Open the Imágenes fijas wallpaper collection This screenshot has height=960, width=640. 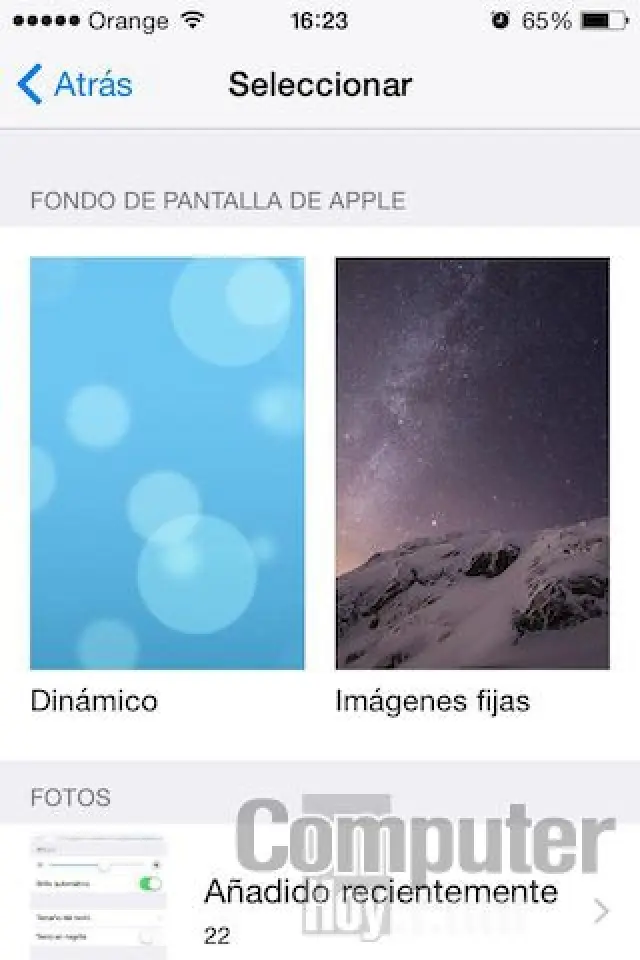click(x=472, y=463)
